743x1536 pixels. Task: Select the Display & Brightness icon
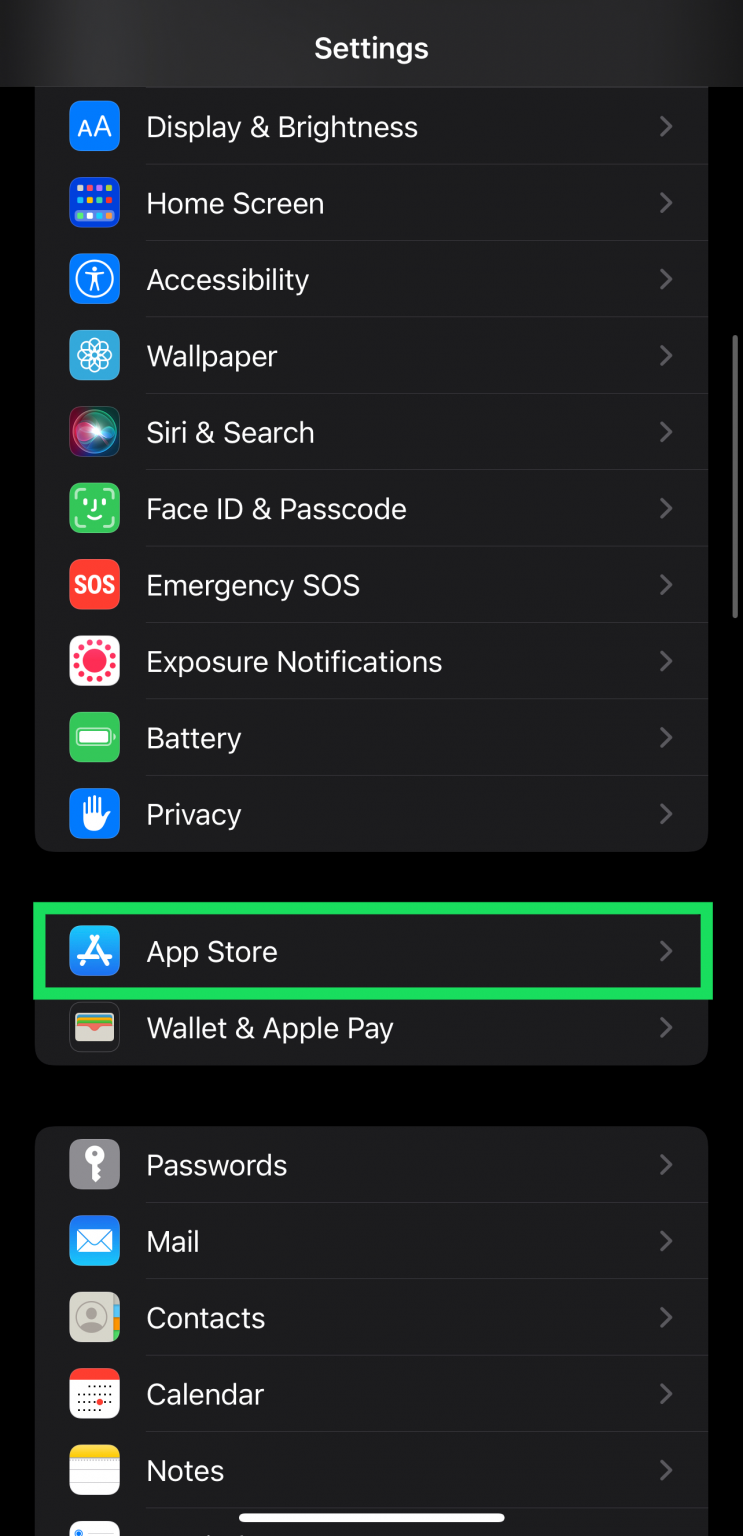coord(94,126)
